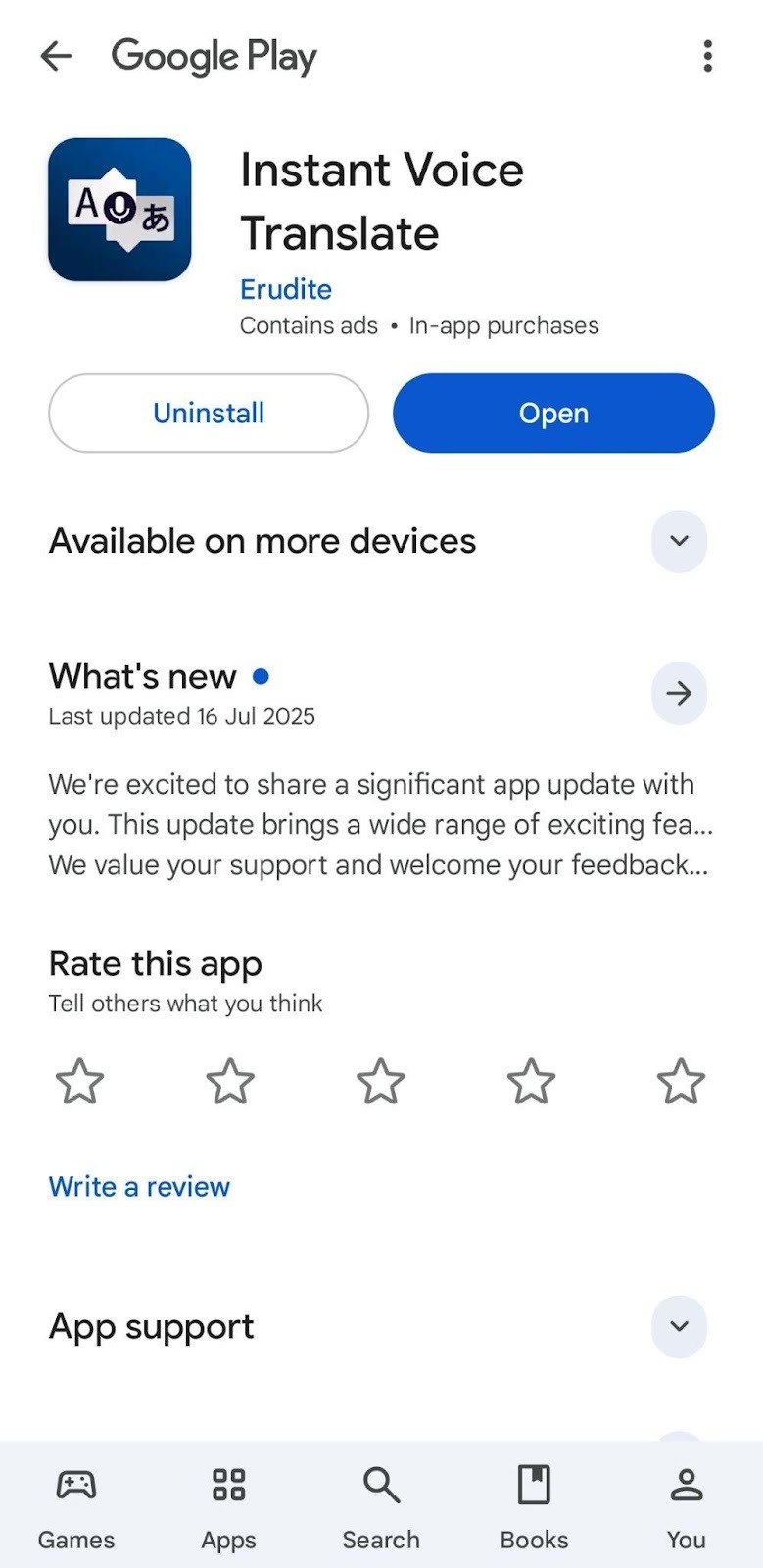763x1568 pixels.
Task: Tap Write a review
Action: click(138, 1186)
